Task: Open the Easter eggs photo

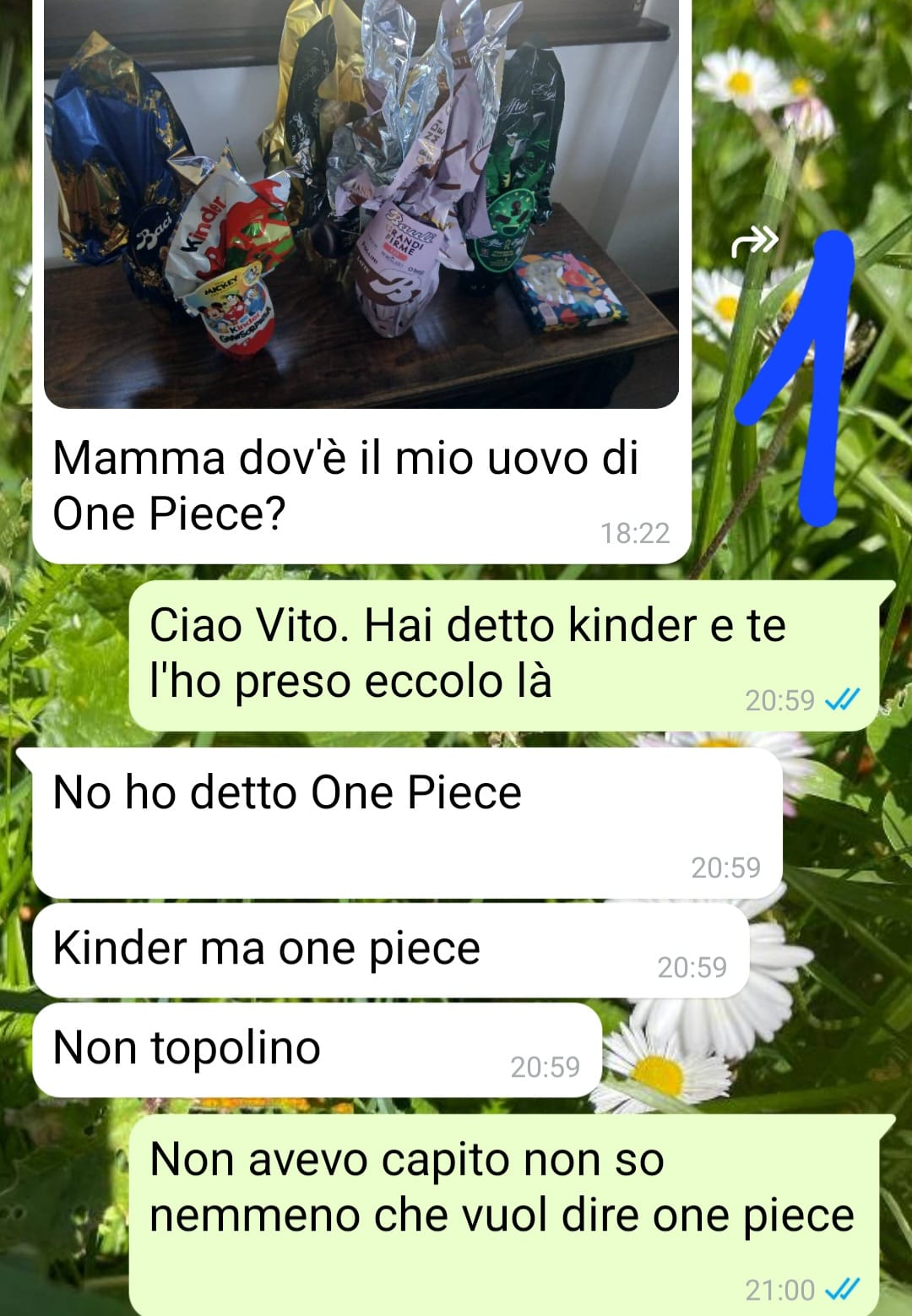Action: tap(361, 203)
